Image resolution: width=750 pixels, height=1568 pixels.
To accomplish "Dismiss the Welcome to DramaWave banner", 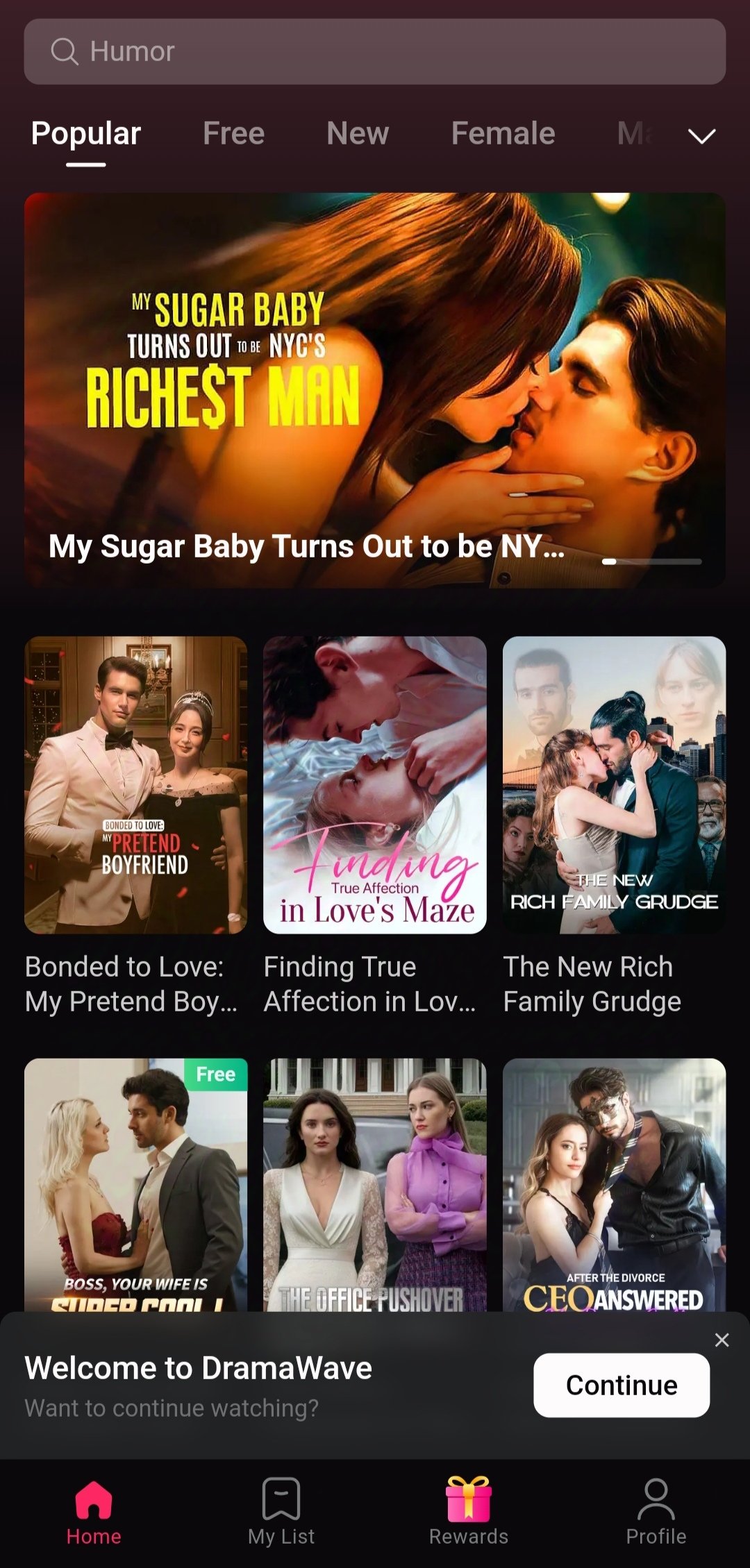I will [722, 1340].
